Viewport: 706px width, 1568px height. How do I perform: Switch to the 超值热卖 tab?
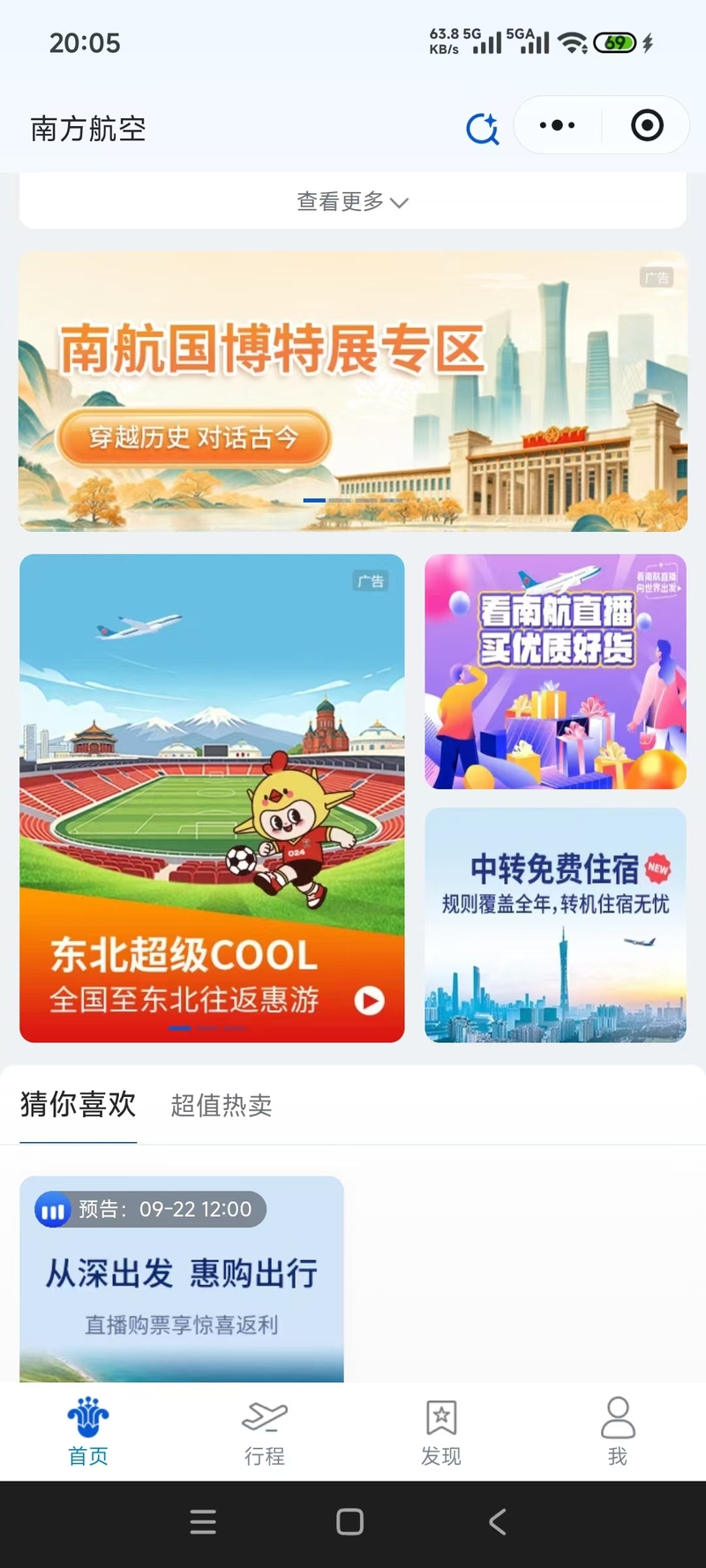[x=222, y=1105]
